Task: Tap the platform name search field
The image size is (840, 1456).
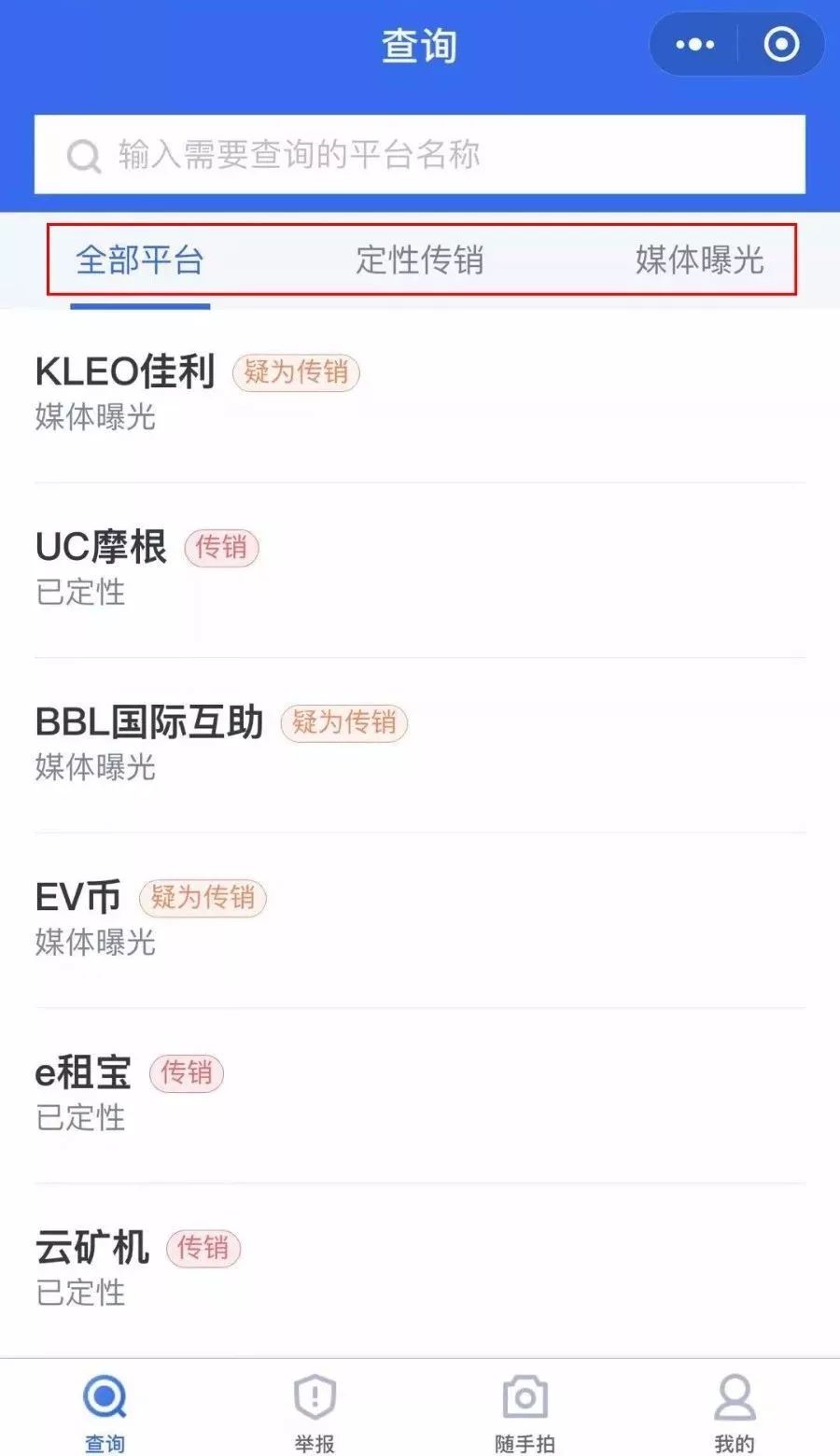Action: (x=420, y=155)
